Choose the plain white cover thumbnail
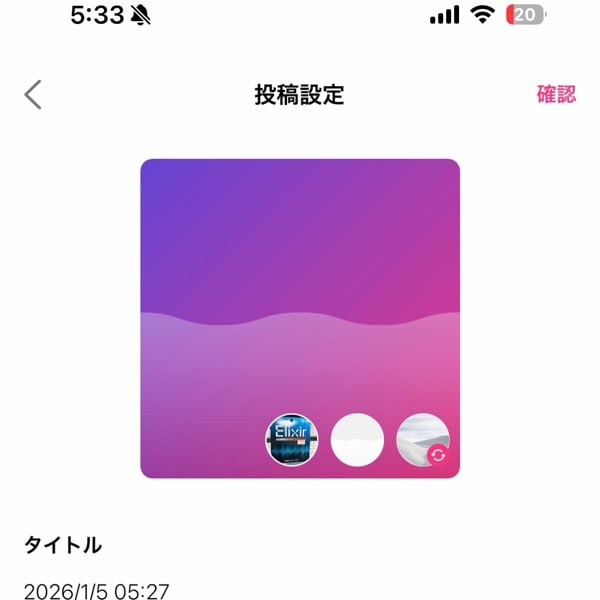The height and width of the screenshot is (600, 600). click(x=357, y=440)
